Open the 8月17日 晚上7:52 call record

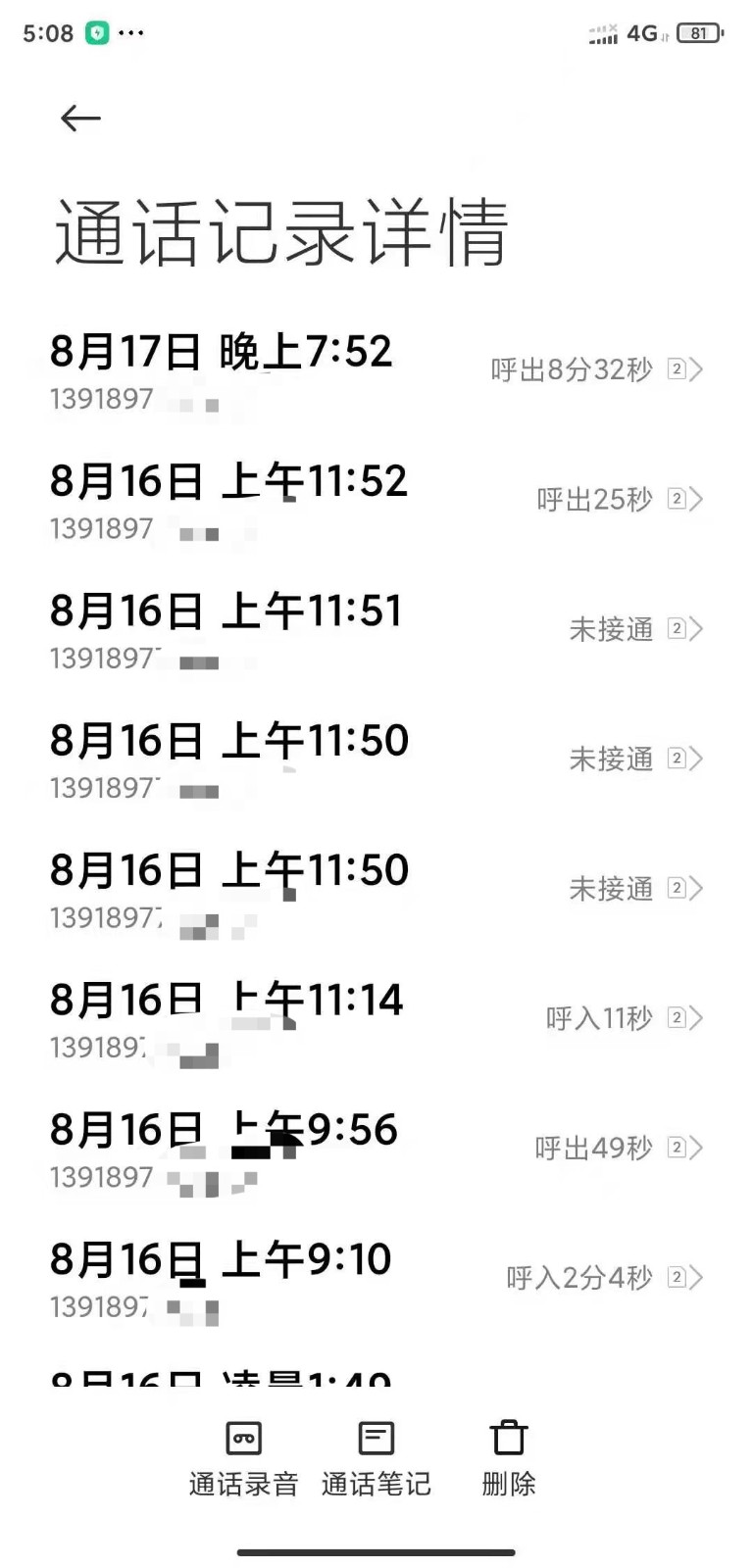376,371
